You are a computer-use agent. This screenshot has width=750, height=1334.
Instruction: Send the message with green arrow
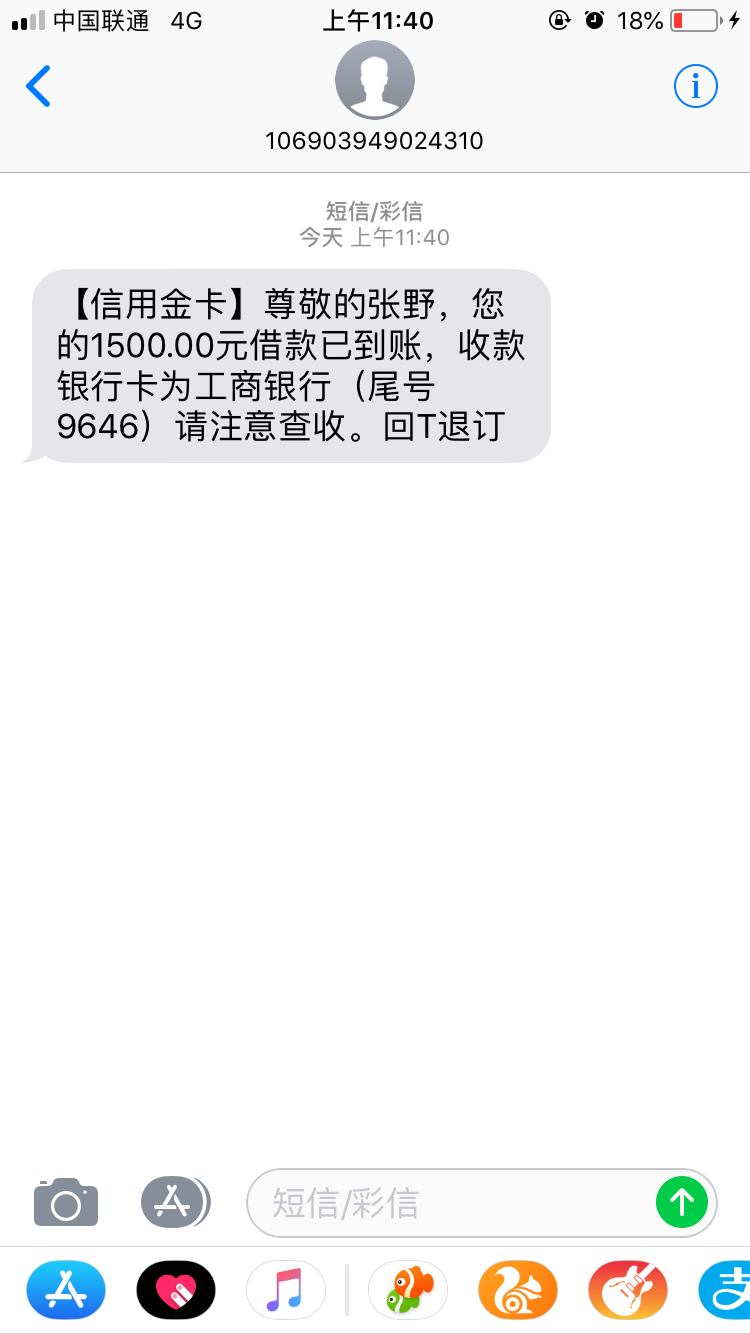[682, 1202]
